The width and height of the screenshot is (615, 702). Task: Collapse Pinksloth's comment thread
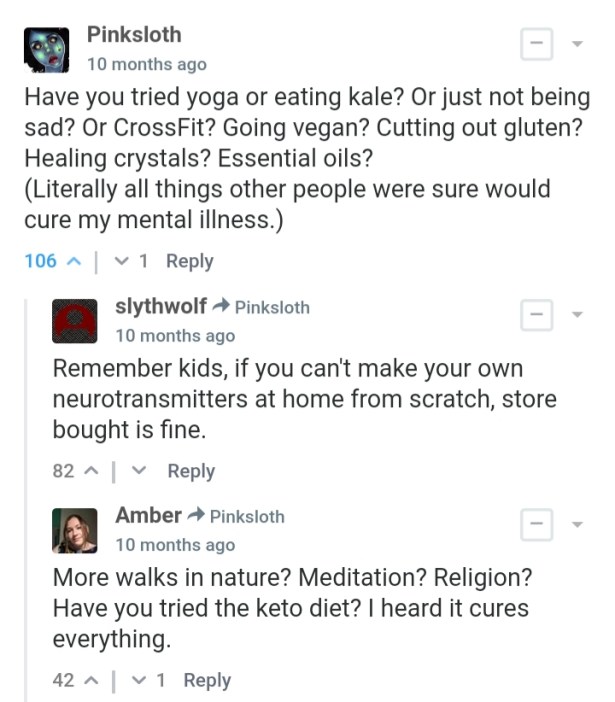pos(537,45)
